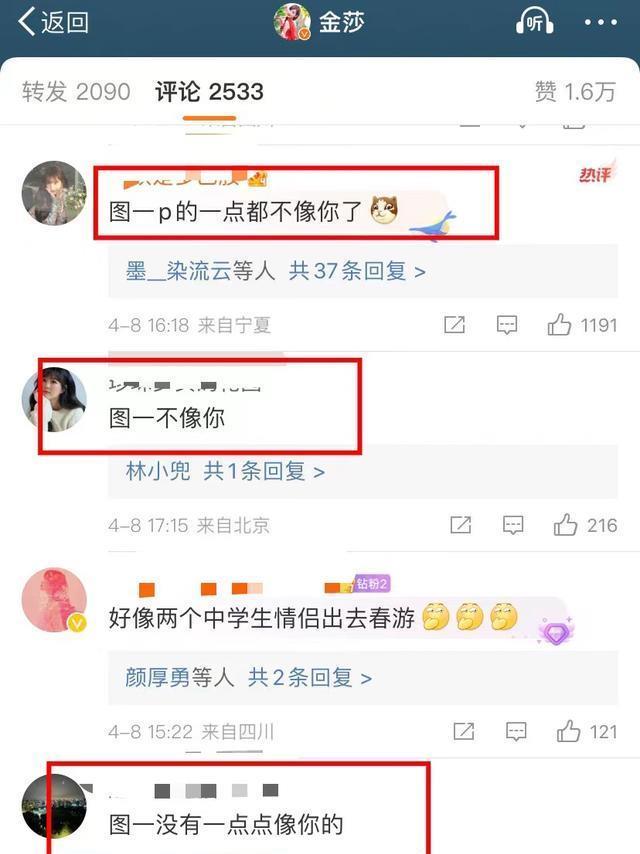
Task: View 颜厚勇等人 共2条回复 replies
Action: pos(310,678)
